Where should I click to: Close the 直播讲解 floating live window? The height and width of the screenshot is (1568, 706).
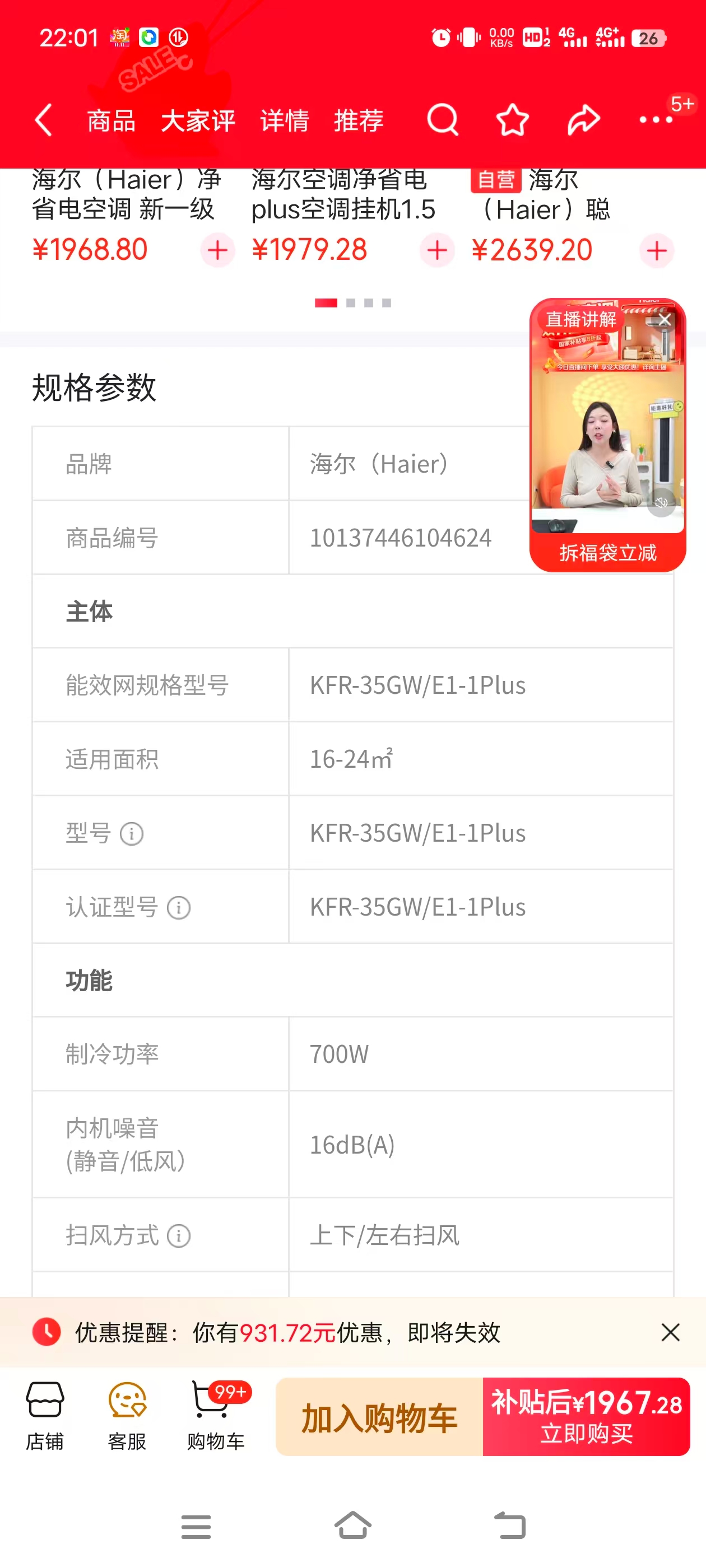point(665,320)
